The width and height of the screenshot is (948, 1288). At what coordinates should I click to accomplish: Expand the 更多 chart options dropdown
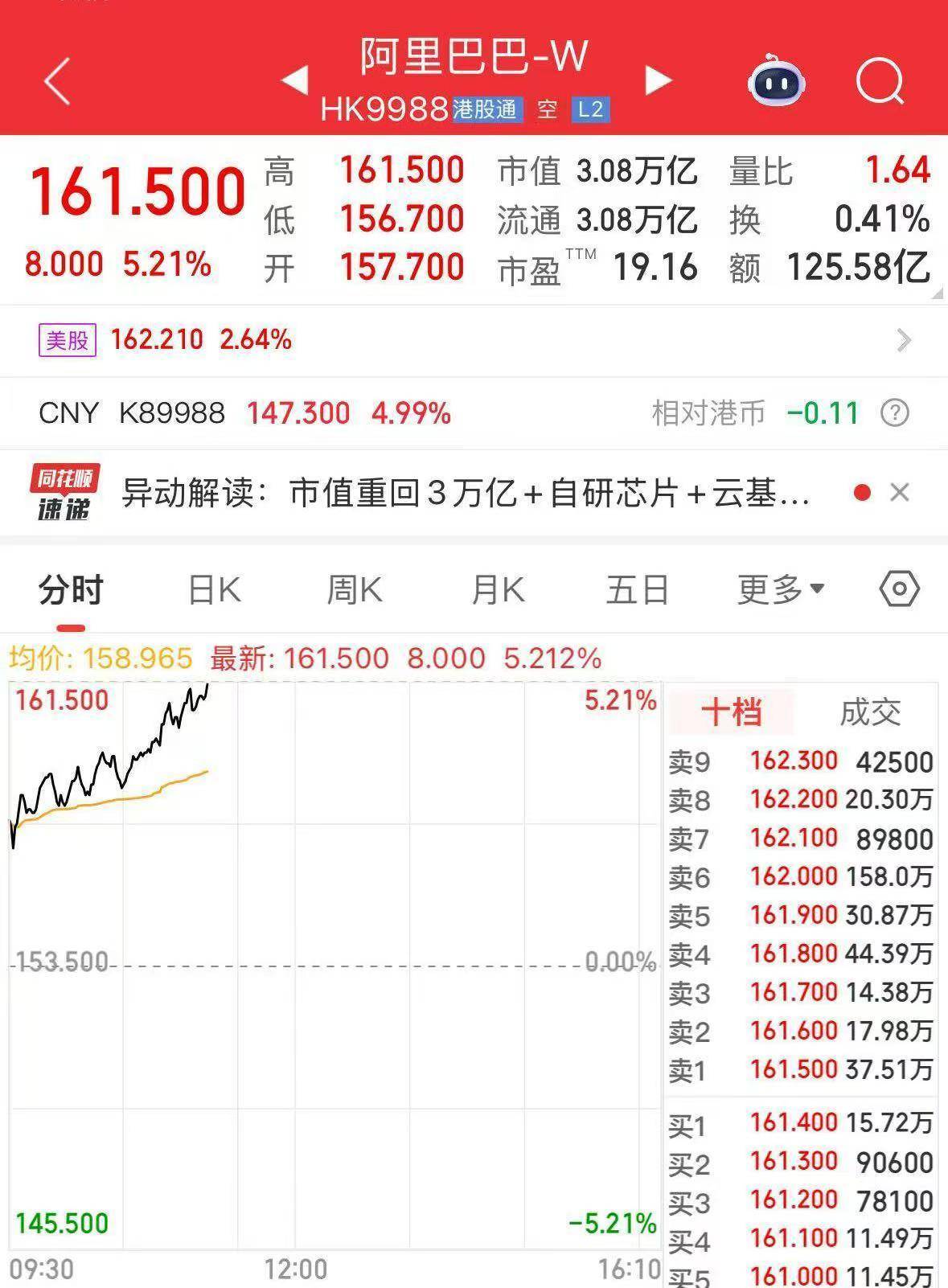point(780,591)
